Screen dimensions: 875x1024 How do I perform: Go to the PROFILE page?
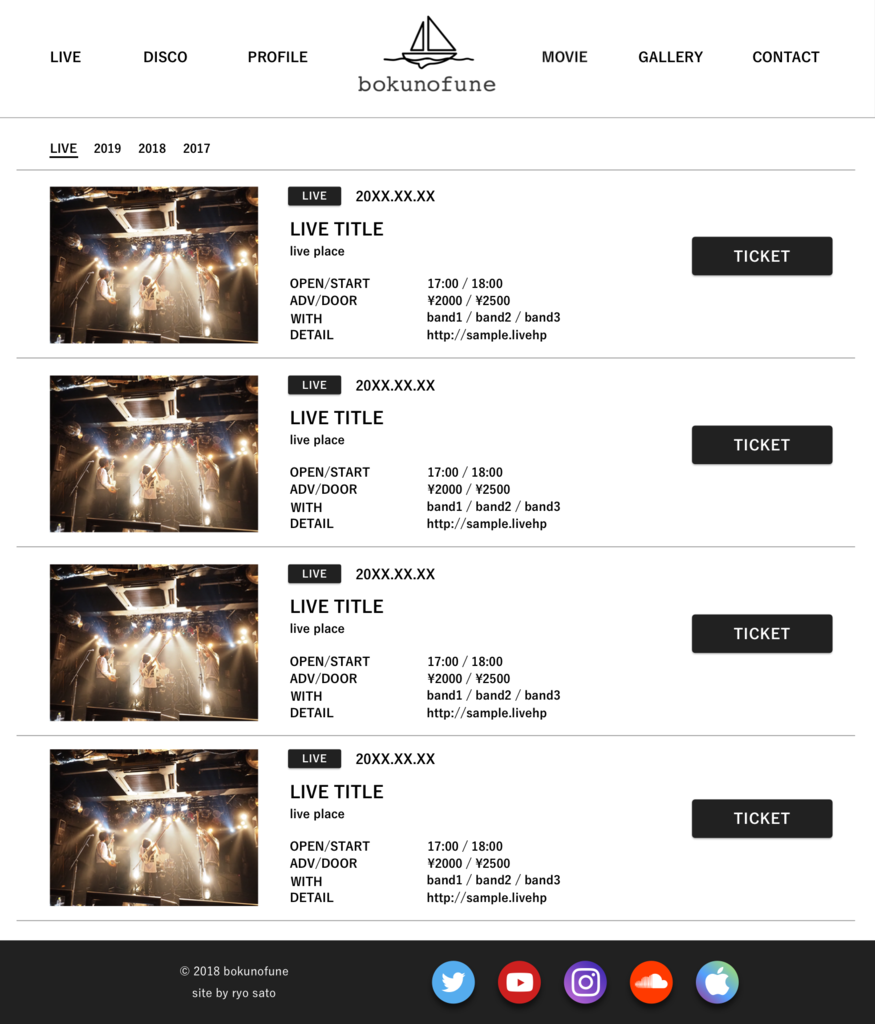[277, 57]
